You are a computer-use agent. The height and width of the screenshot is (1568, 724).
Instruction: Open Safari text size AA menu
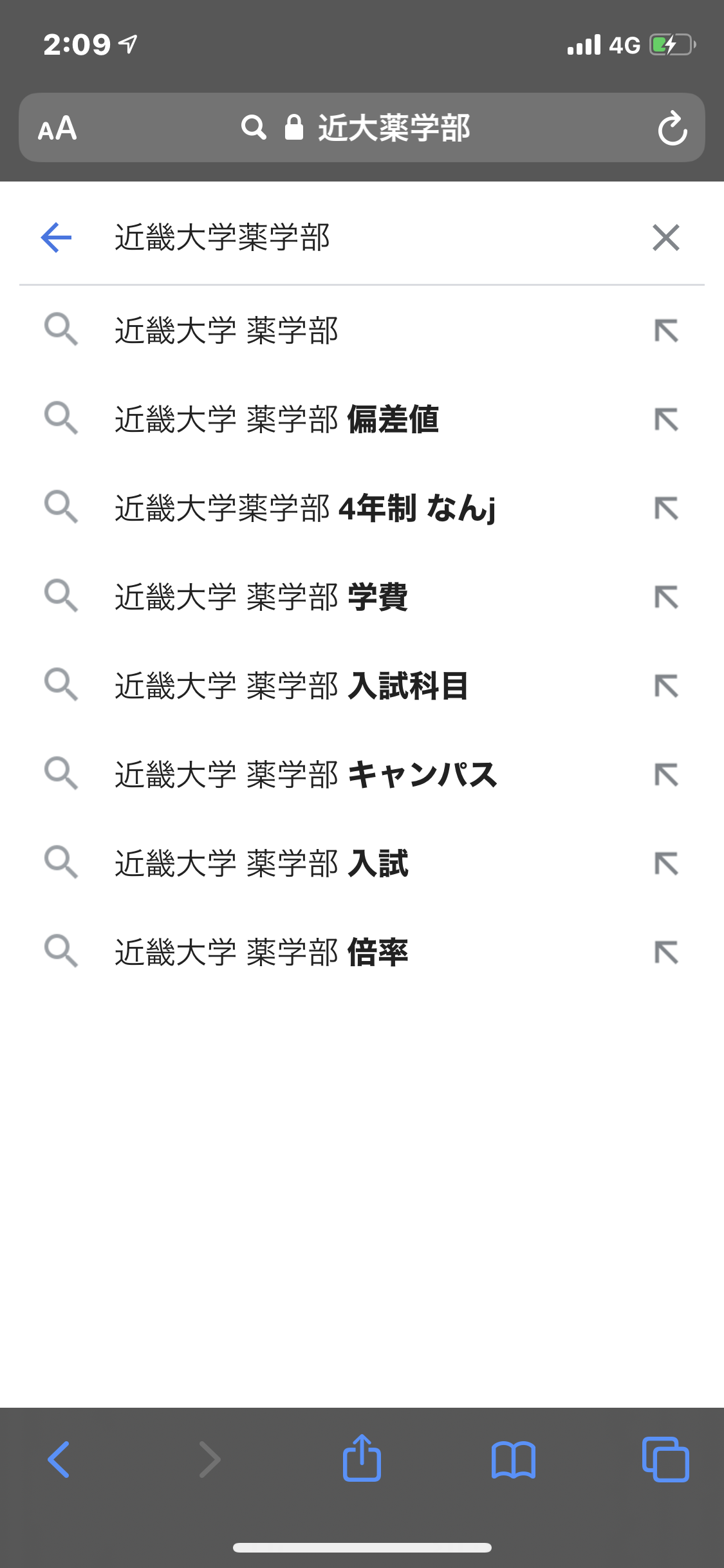pos(57,128)
